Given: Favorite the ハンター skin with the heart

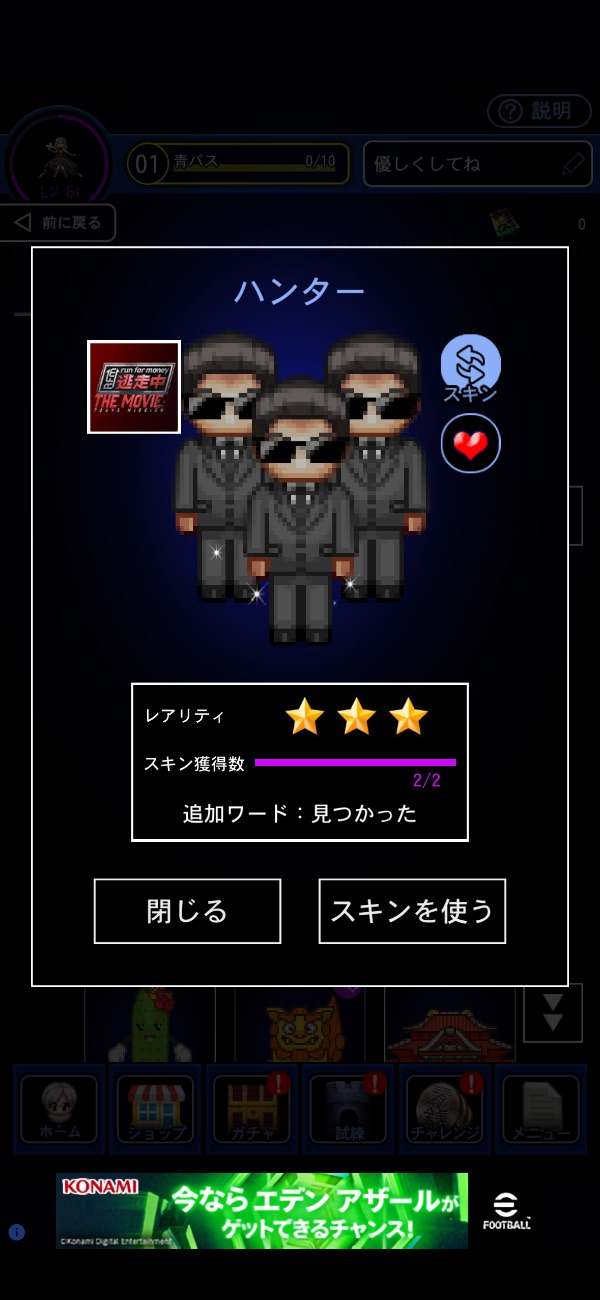Looking at the screenshot, I should (x=471, y=443).
